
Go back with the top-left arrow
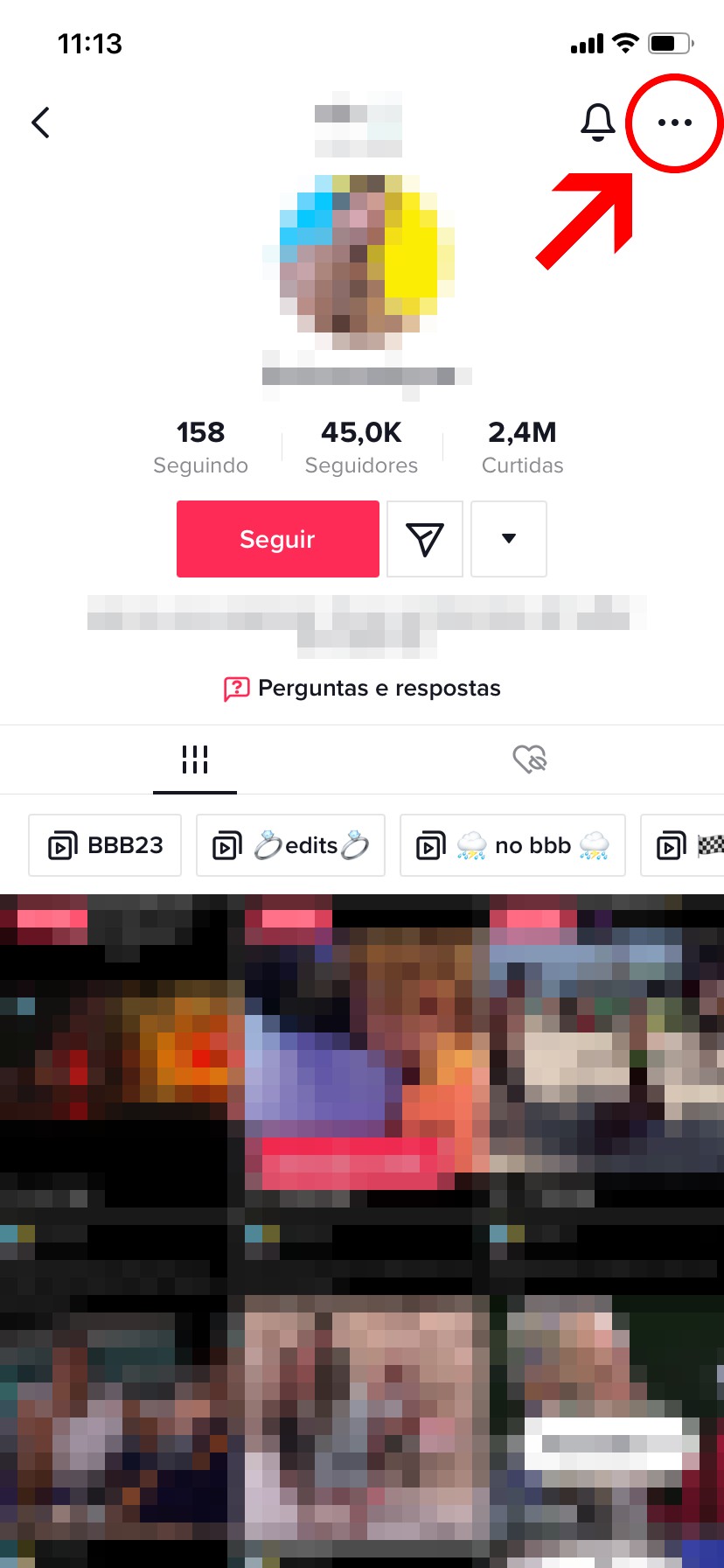coord(40,122)
